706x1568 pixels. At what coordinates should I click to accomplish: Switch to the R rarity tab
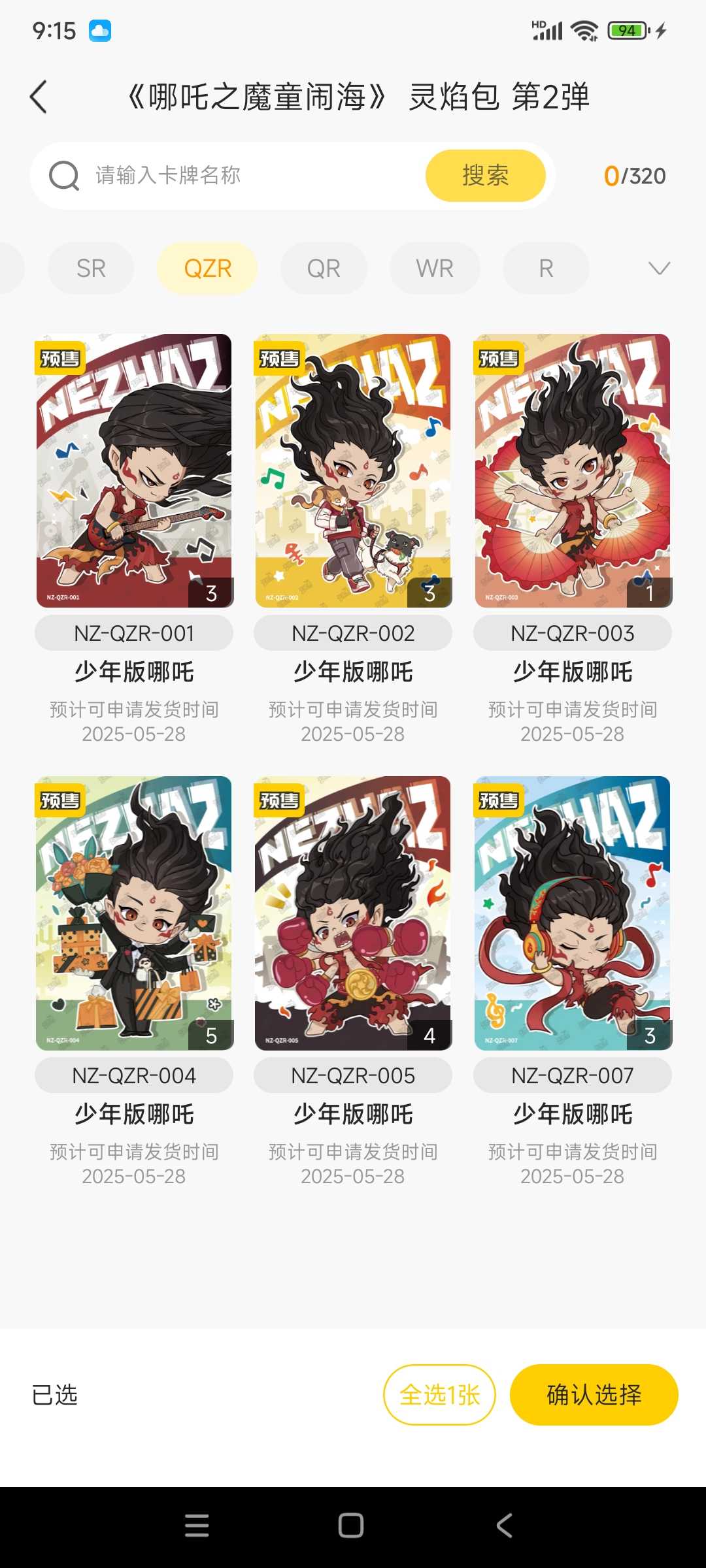[x=546, y=269]
